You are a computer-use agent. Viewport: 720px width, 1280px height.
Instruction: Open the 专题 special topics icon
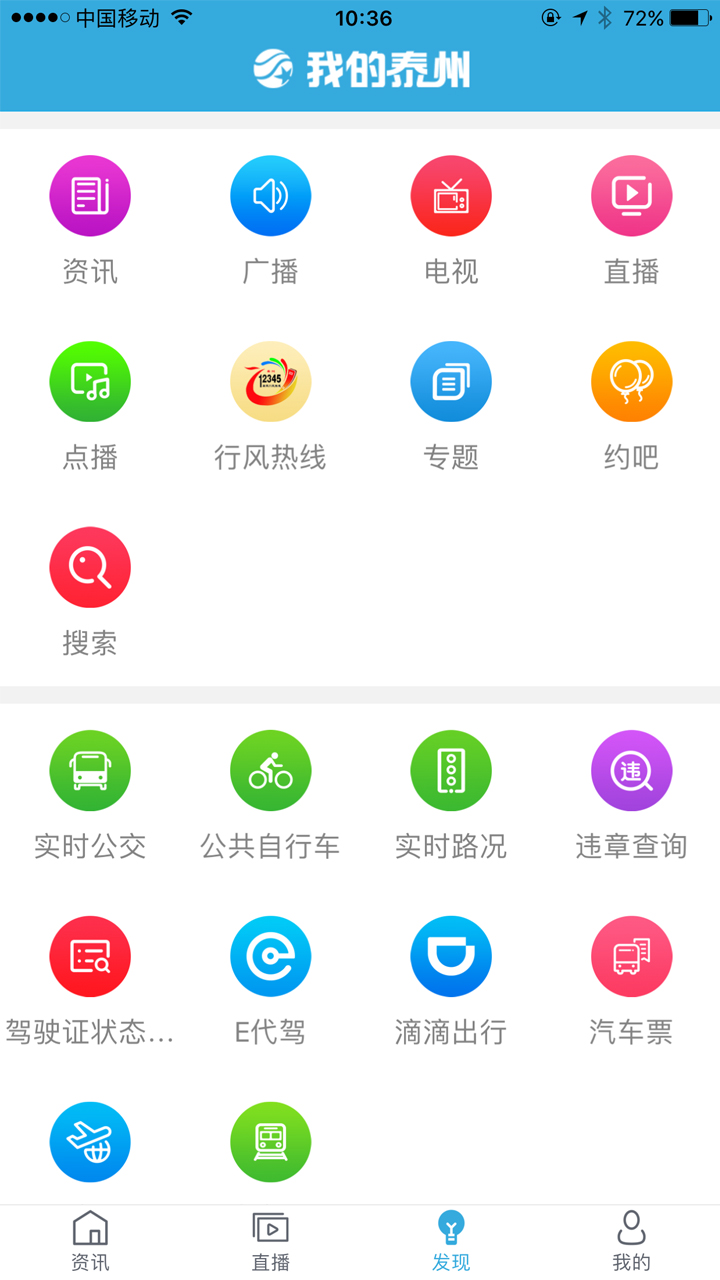coord(450,381)
